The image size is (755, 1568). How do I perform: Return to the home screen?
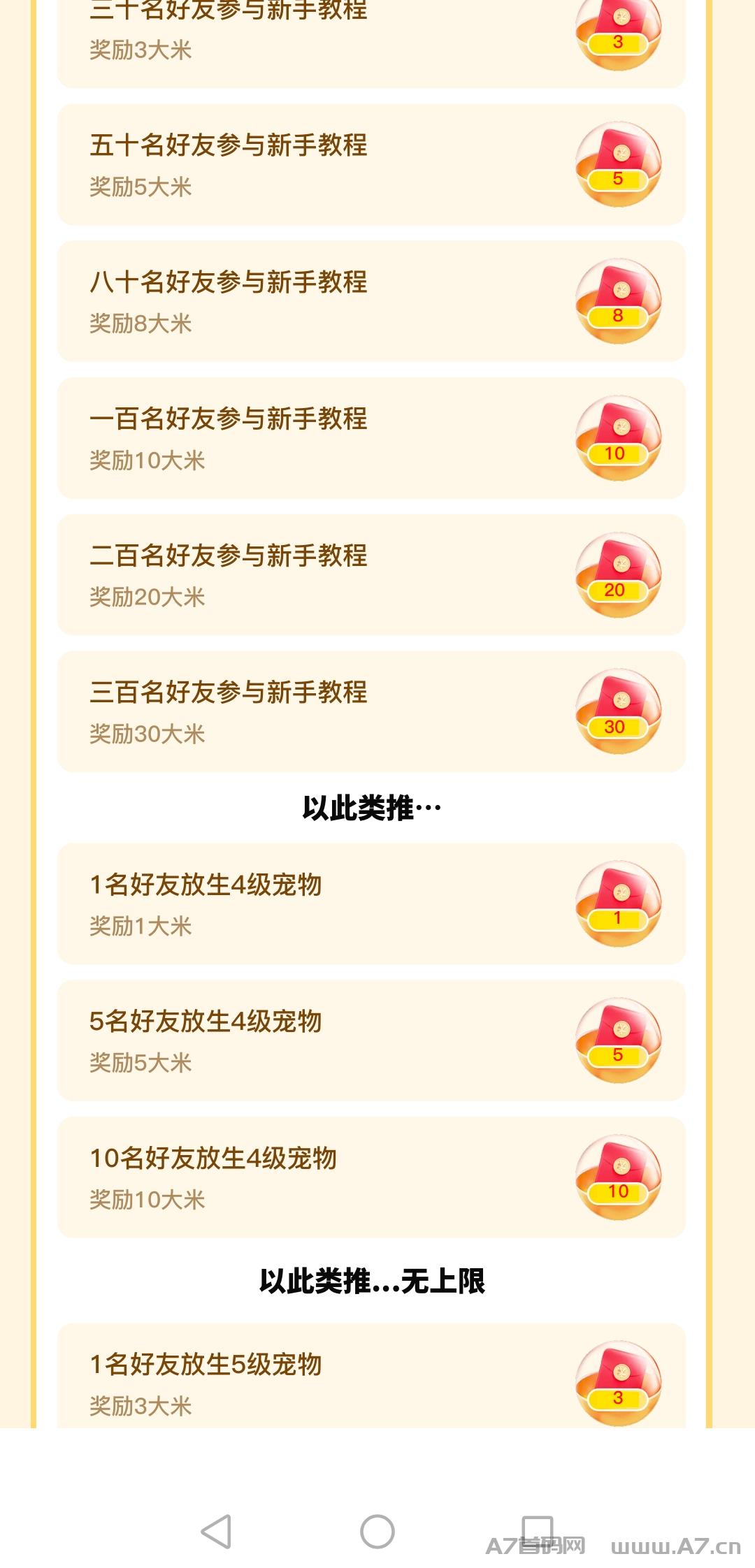pos(377,1532)
